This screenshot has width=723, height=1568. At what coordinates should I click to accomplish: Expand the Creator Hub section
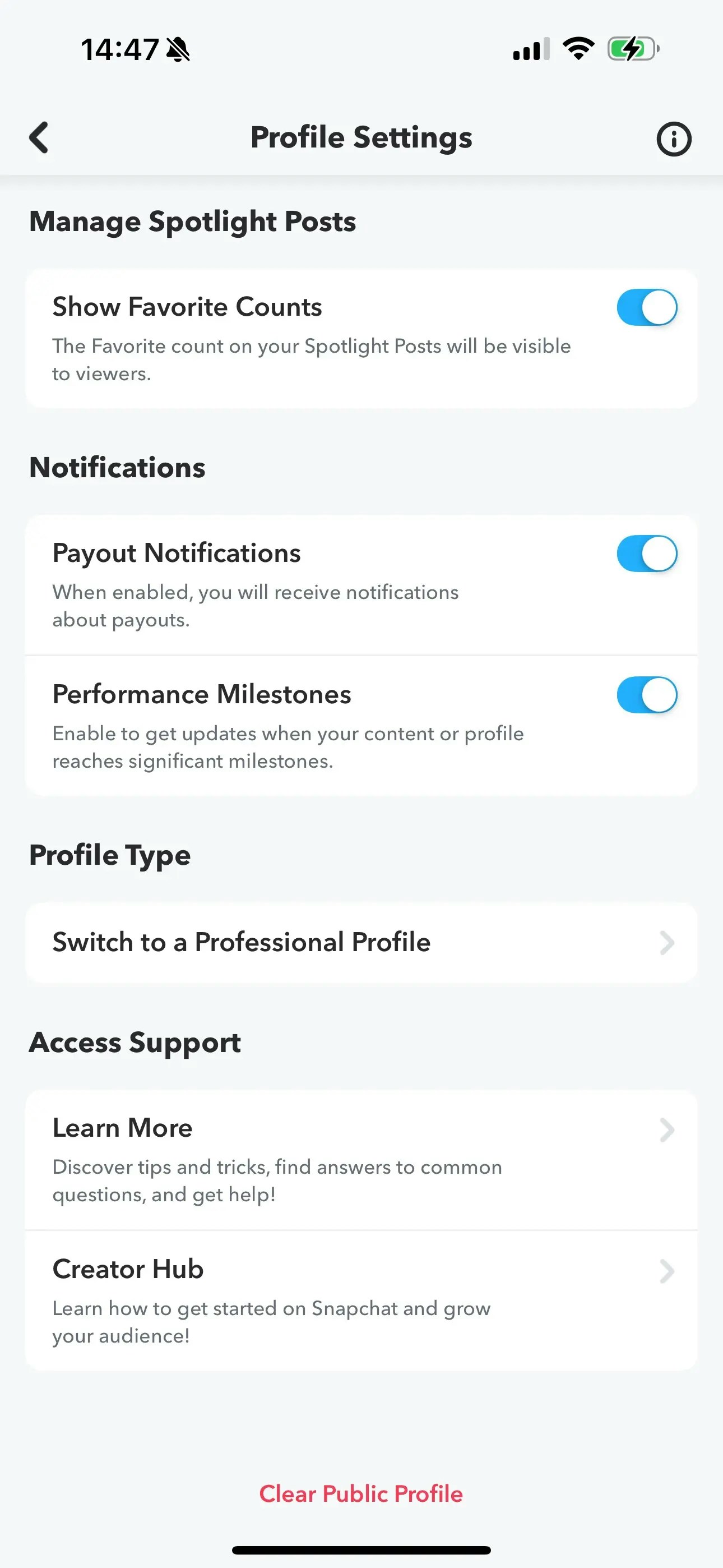point(361,1271)
